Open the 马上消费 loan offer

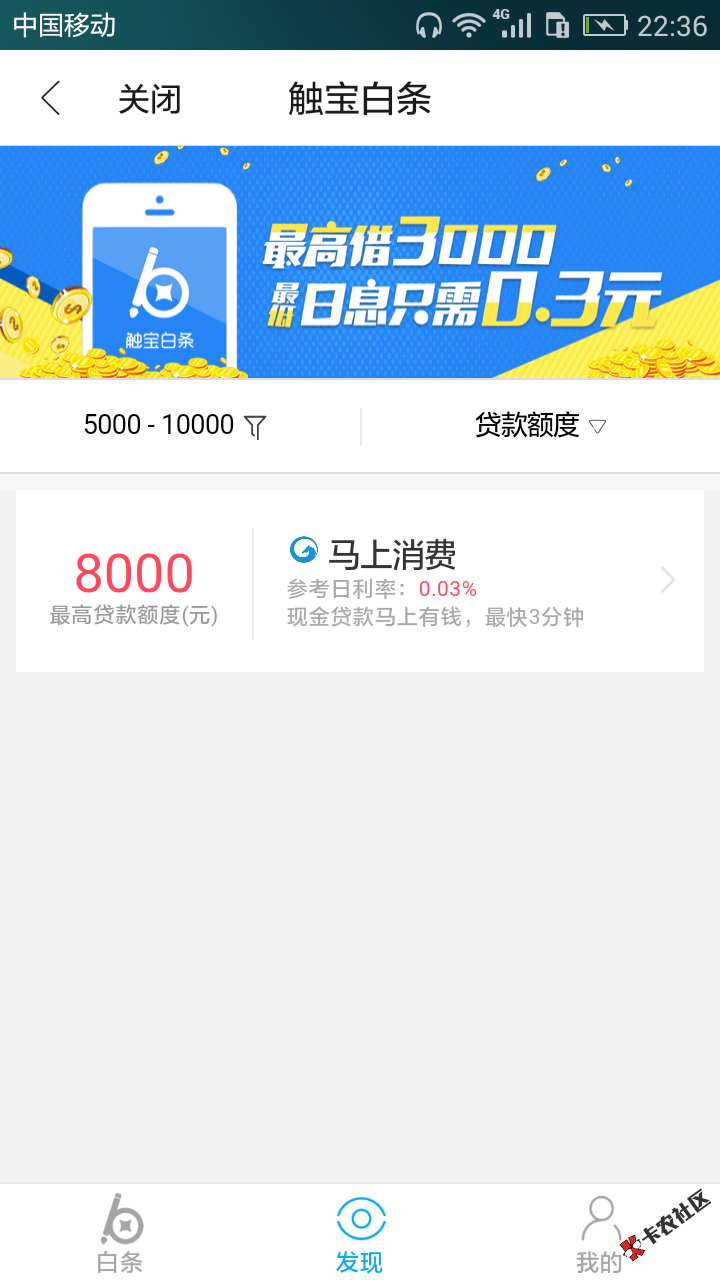(x=360, y=581)
